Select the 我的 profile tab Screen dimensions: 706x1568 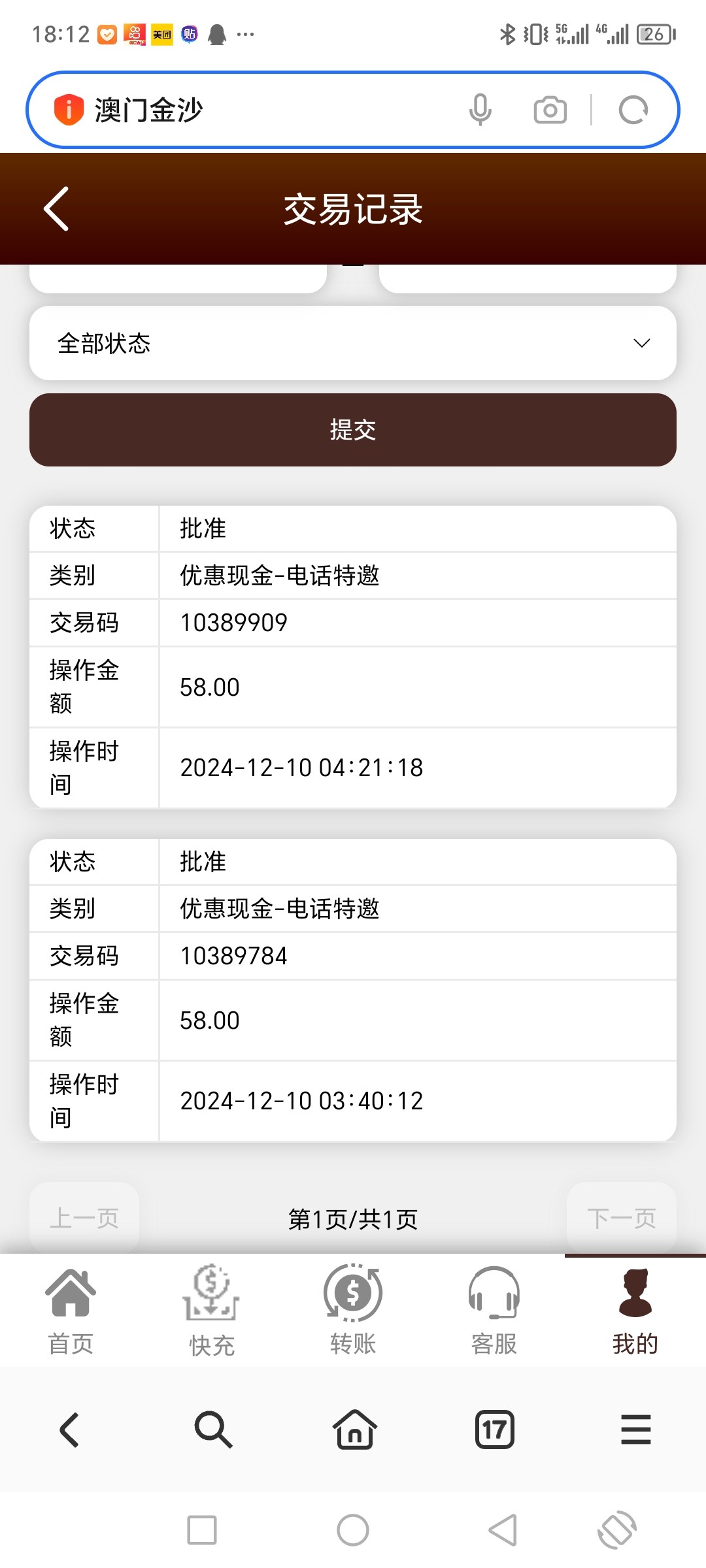pos(635,1311)
